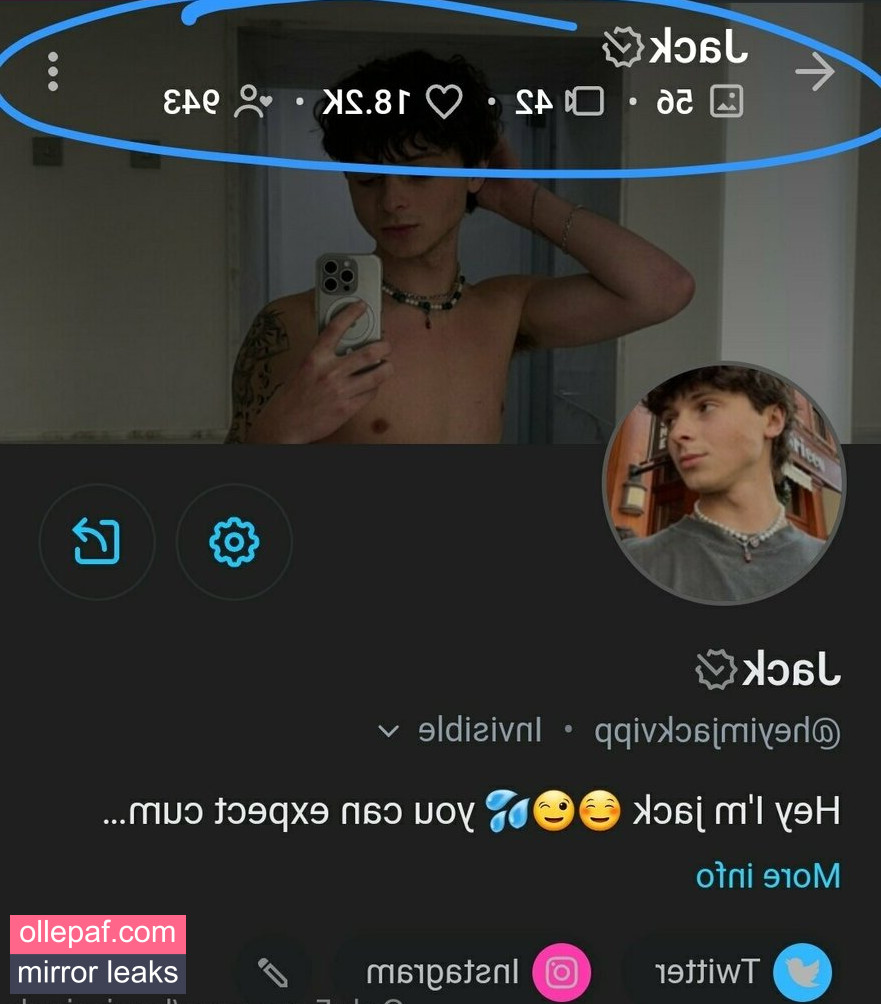Go back using the arrow icon
The width and height of the screenshot is (881, 1004).
[x=815, y=73]
